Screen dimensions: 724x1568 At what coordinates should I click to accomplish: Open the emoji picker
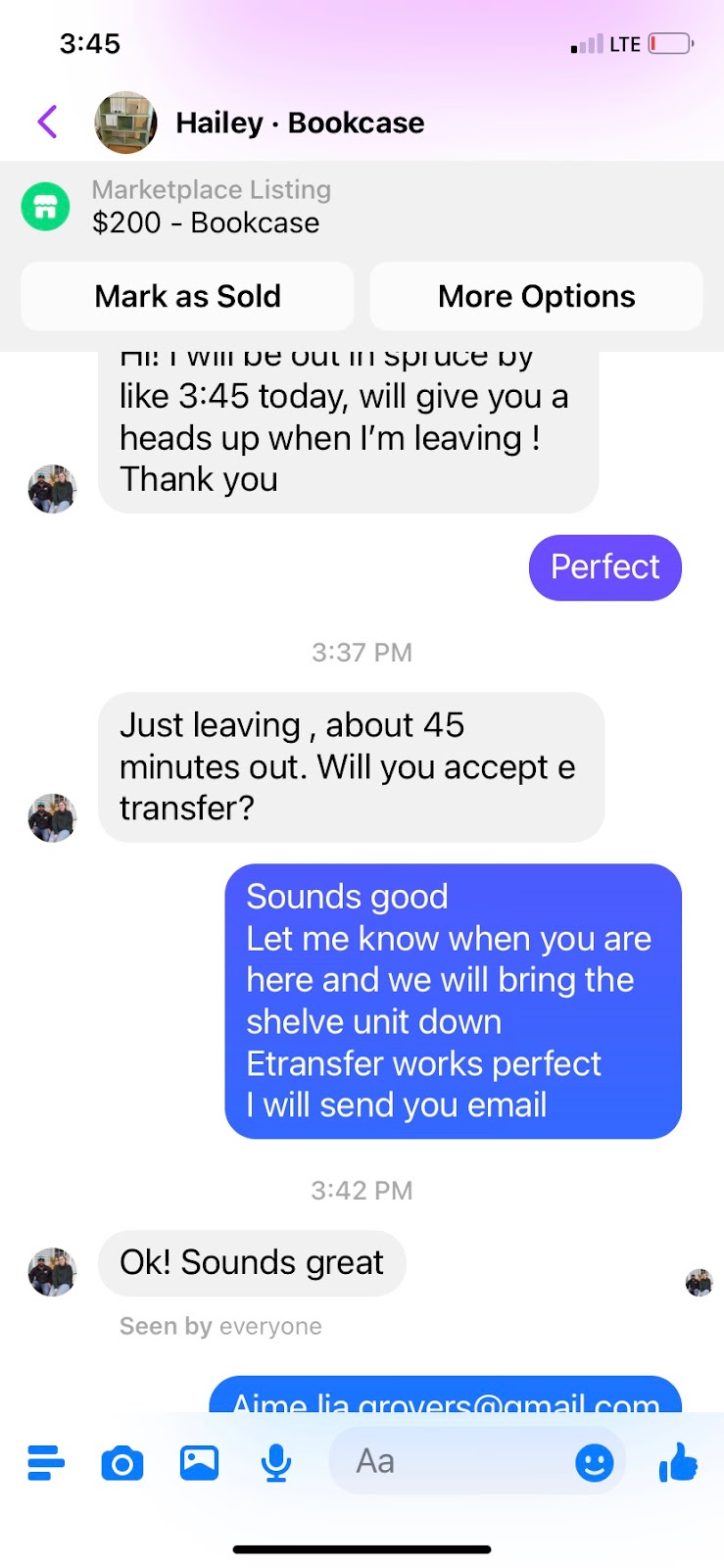point(594,1463)
